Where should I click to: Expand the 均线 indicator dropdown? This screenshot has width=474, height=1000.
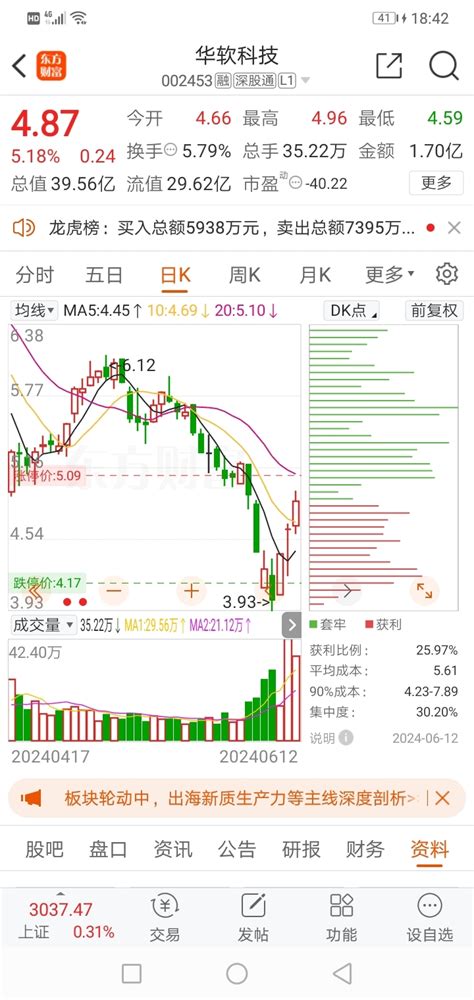(x=34, y=311)
